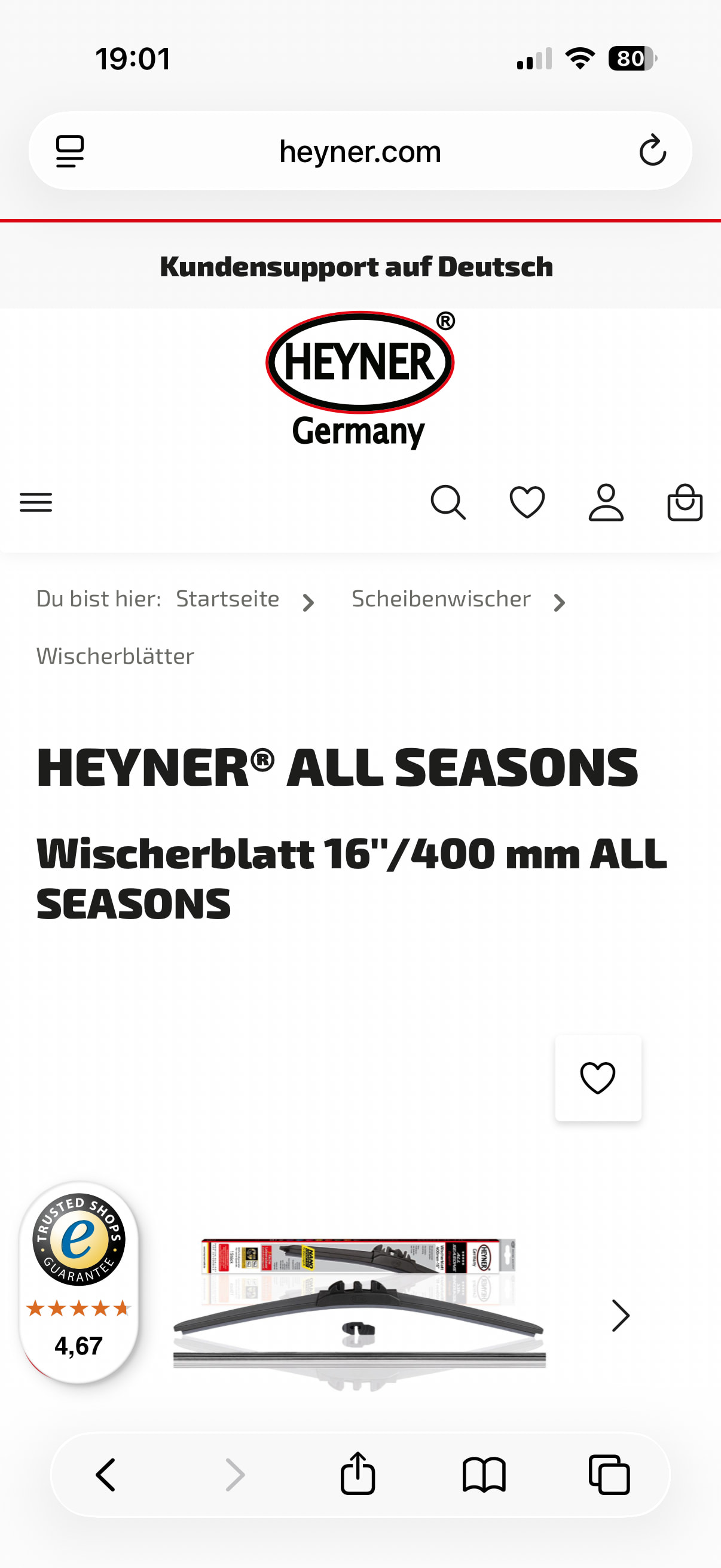Tap the HEYNER Germany logo to go home
The image size is (721, 1568).
[x=359, y=380]
